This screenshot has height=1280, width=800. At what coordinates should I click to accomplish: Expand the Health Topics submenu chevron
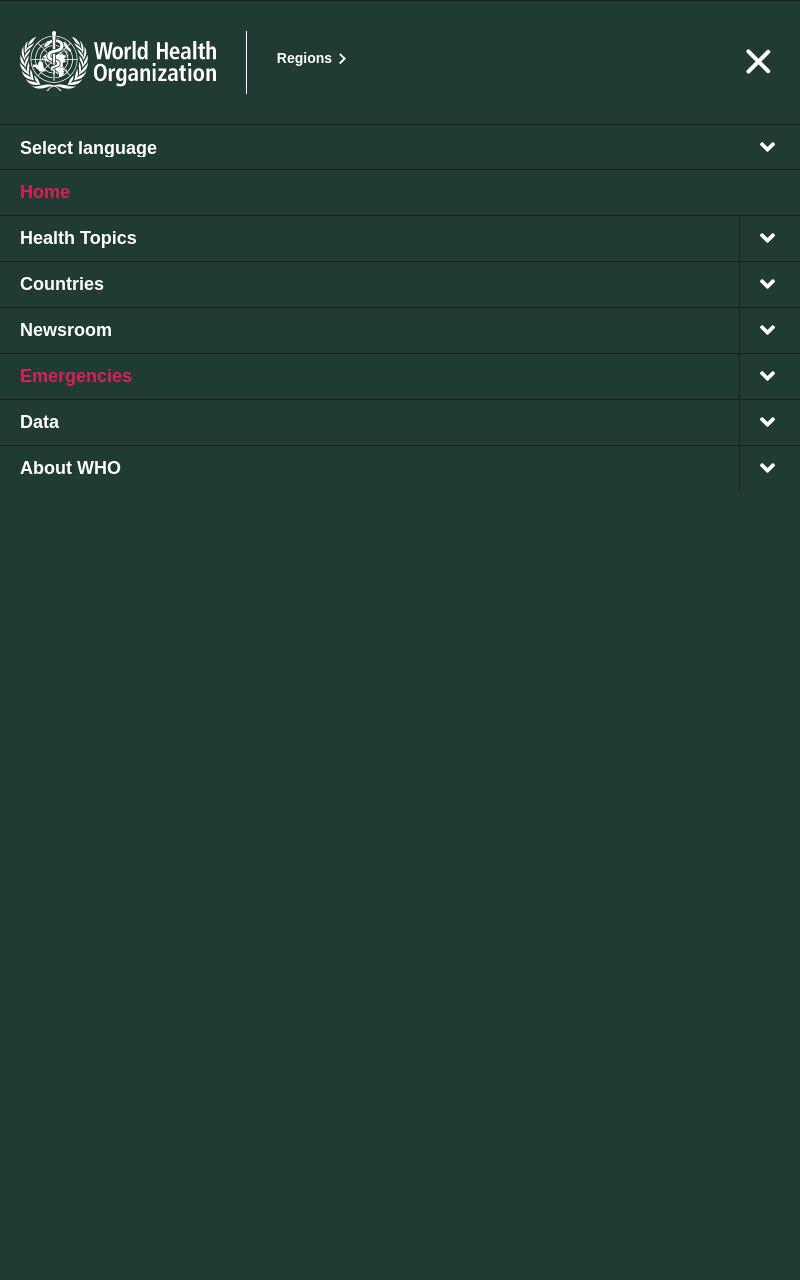[x=768, y=238]
